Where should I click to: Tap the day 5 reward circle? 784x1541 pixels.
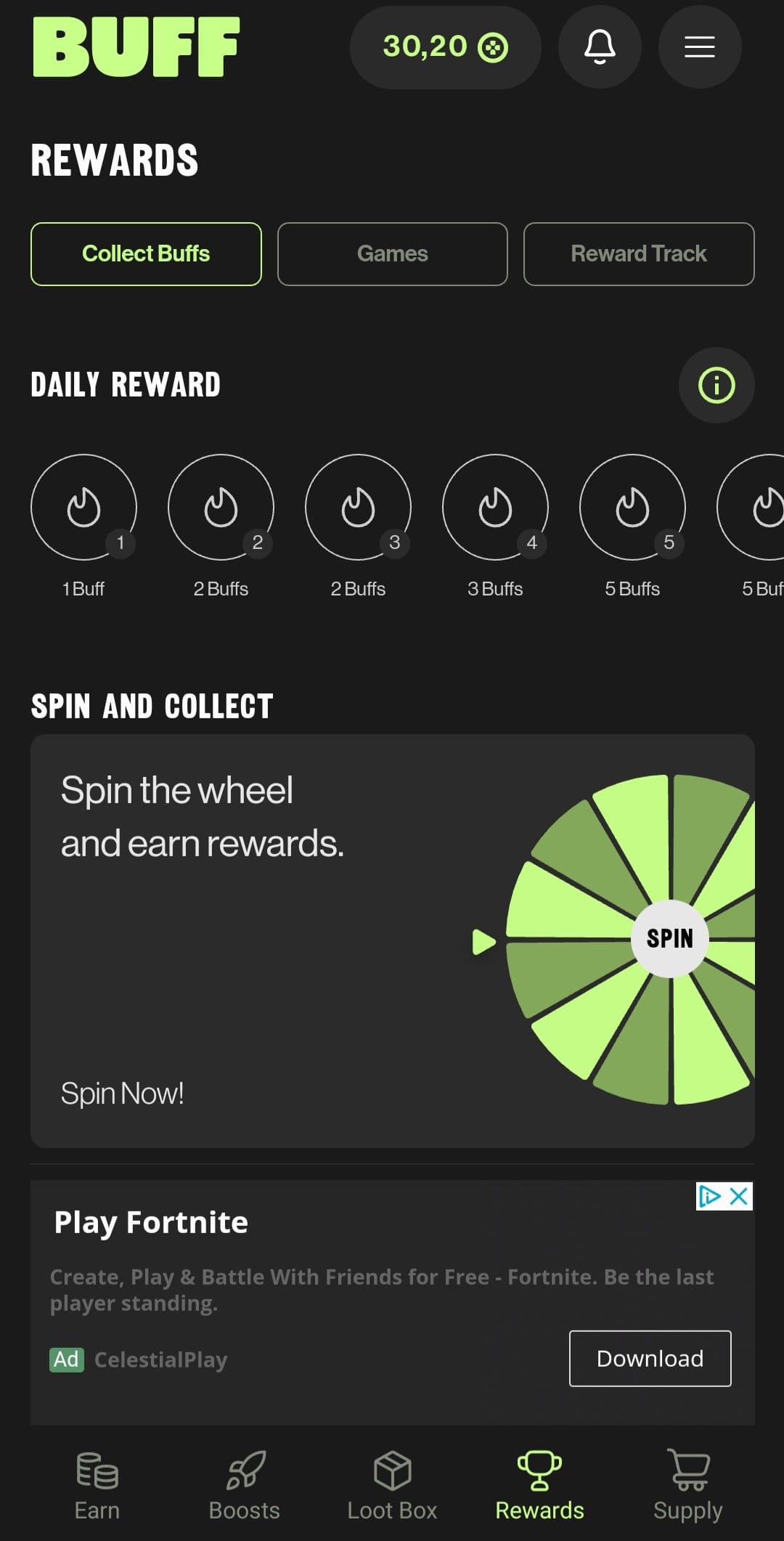[x=632, y=508]
